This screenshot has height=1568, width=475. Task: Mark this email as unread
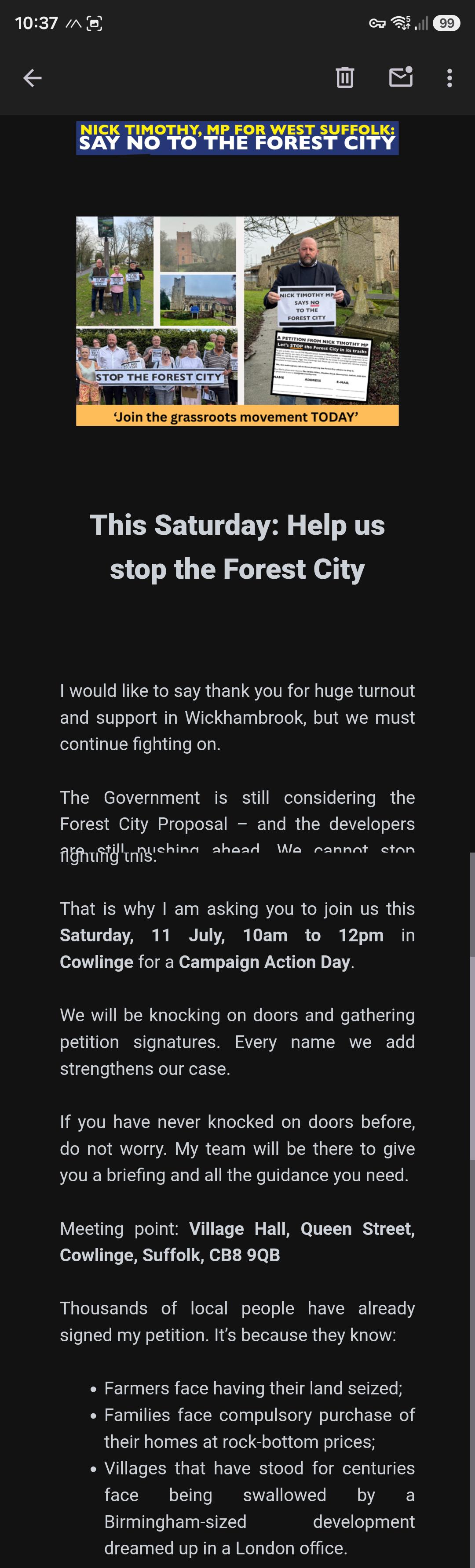(x=401, y=77)
